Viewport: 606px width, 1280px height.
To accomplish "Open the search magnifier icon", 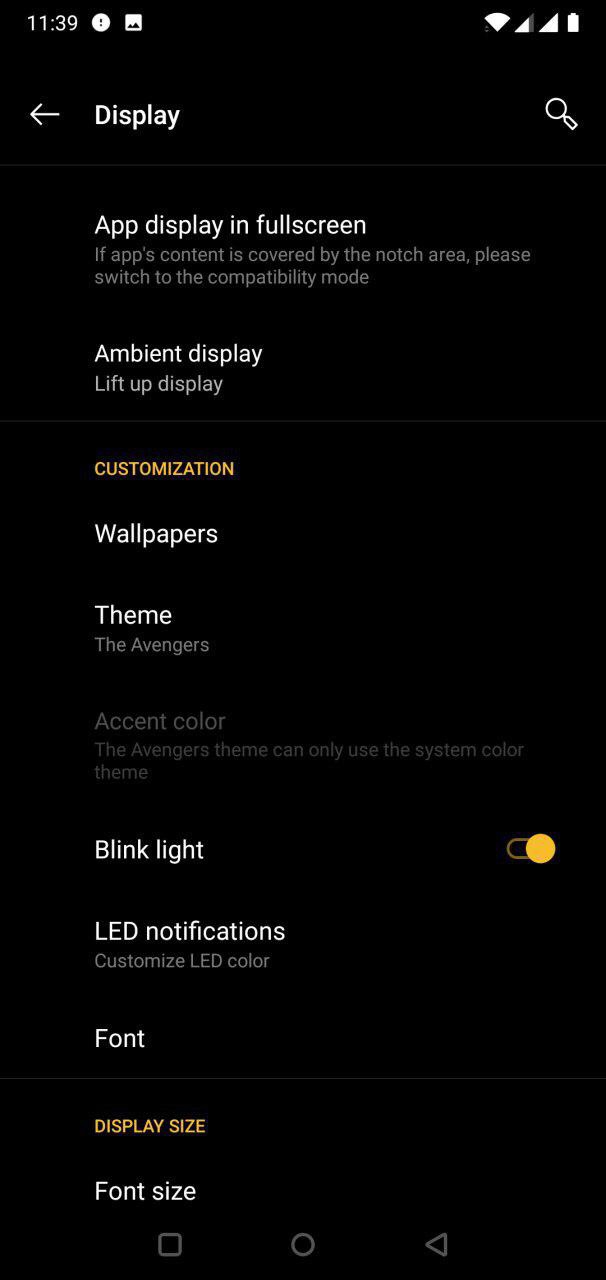I will pyautogui.click(x=561, y=114).
